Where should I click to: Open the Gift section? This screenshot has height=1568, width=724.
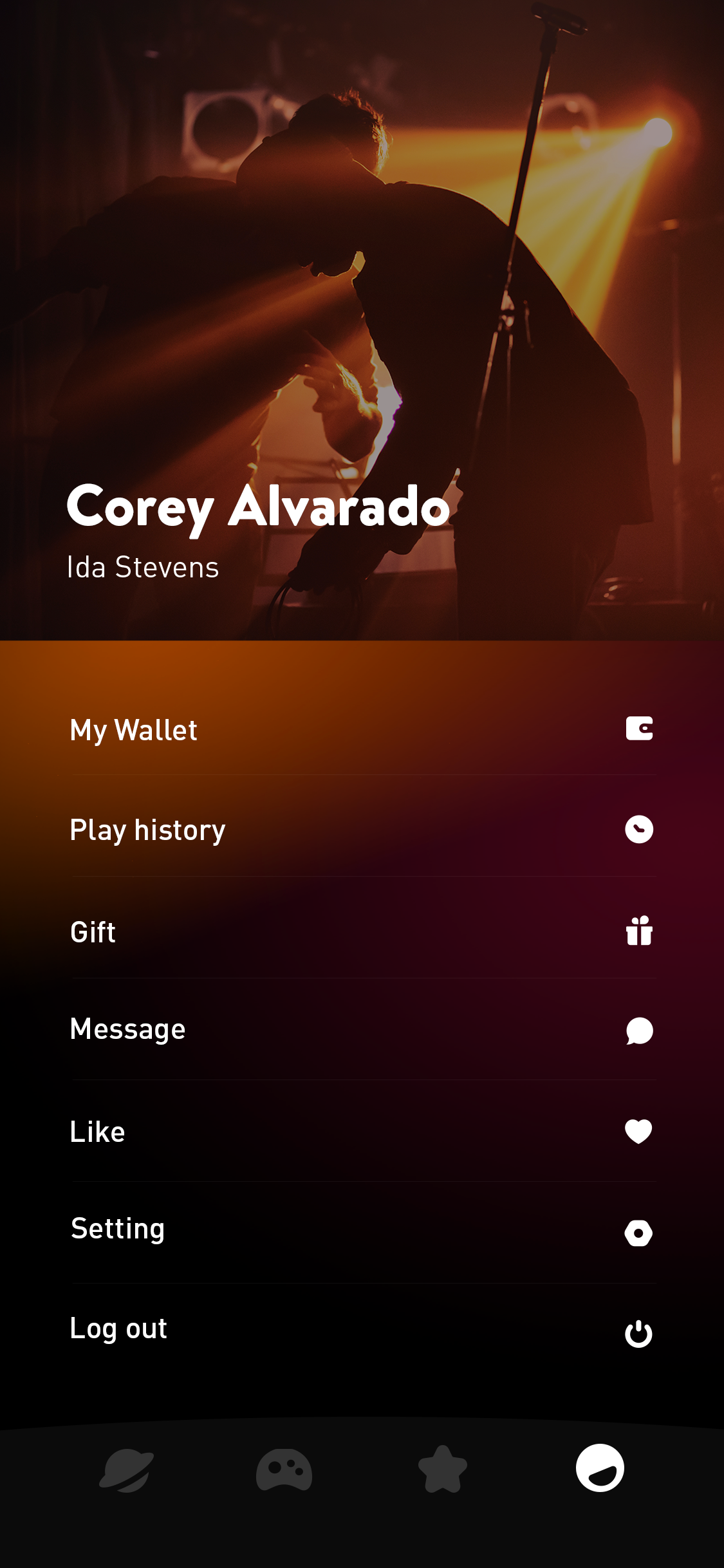pos(362,931)
